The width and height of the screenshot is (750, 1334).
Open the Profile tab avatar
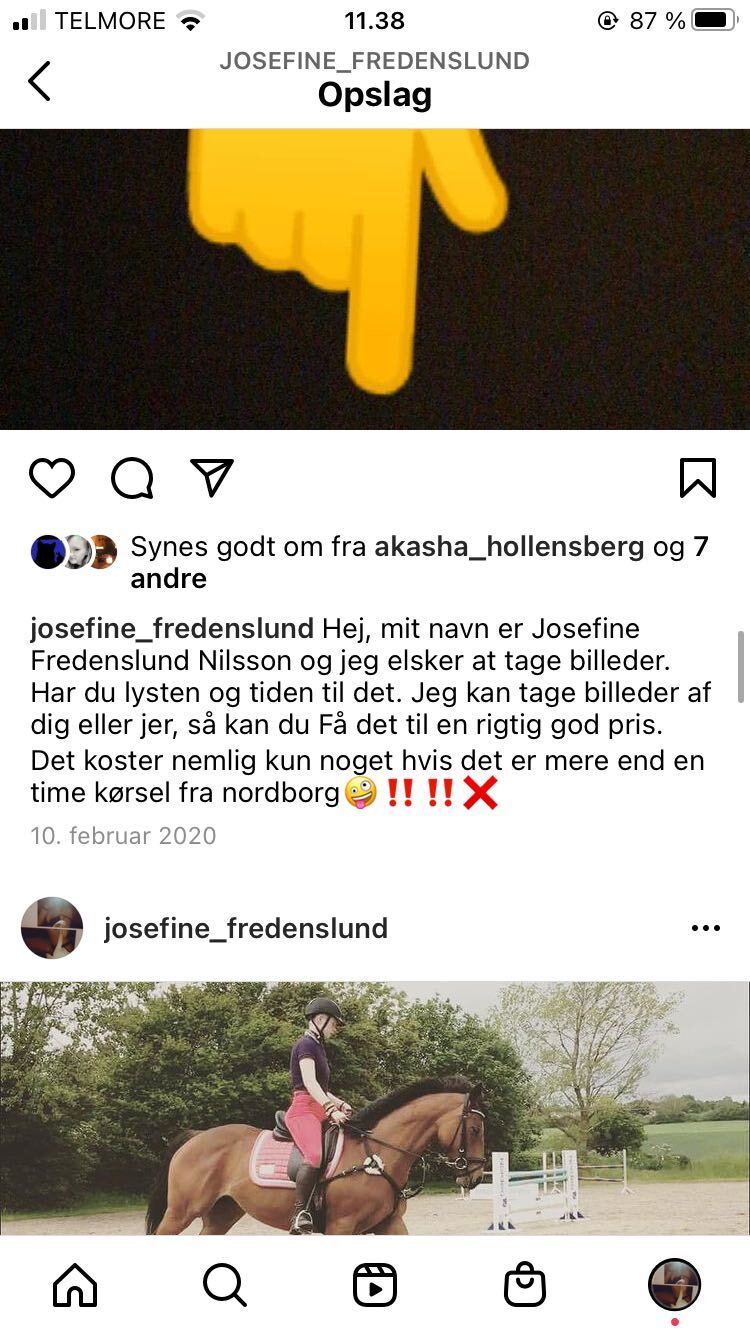tap(674, 1285)
